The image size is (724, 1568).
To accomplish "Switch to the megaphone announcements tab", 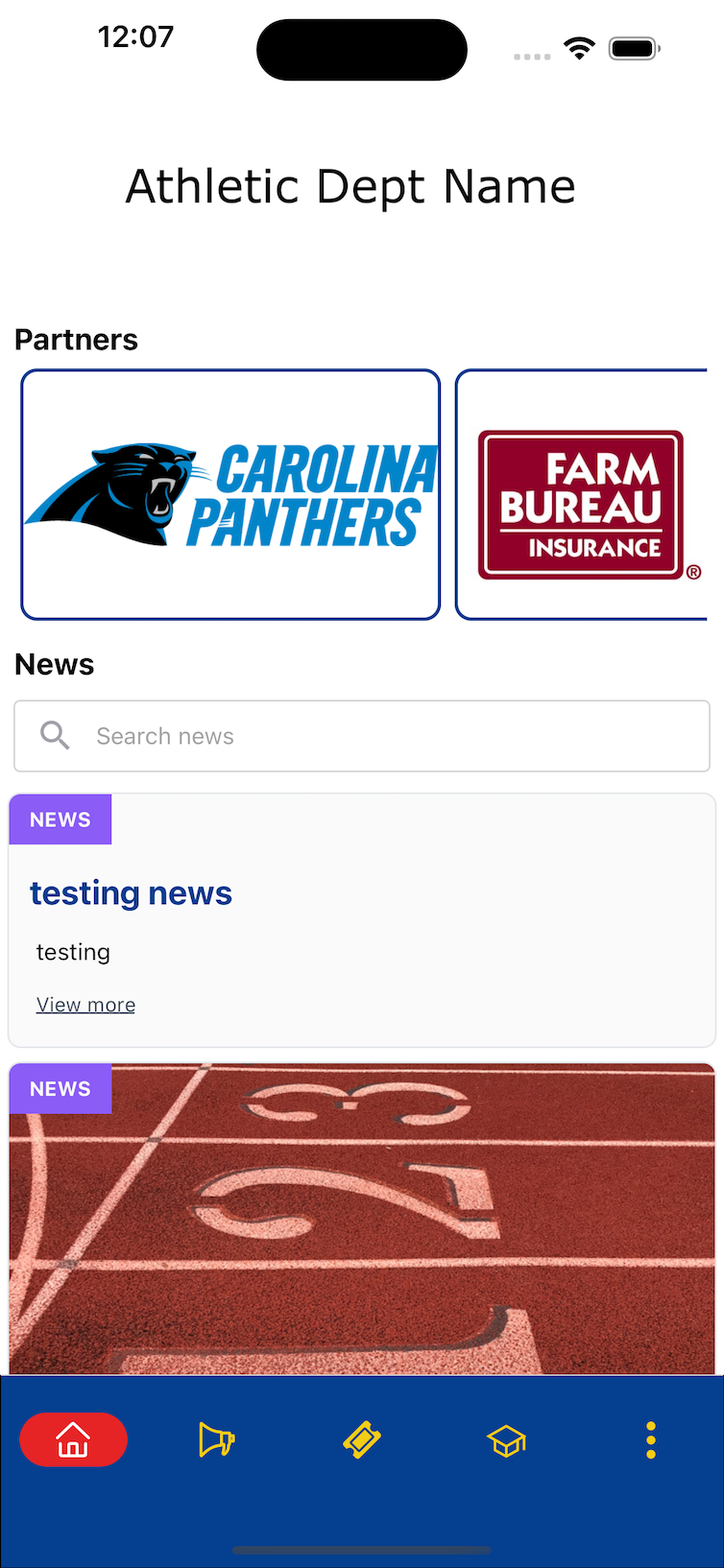I will [216, 1439].
